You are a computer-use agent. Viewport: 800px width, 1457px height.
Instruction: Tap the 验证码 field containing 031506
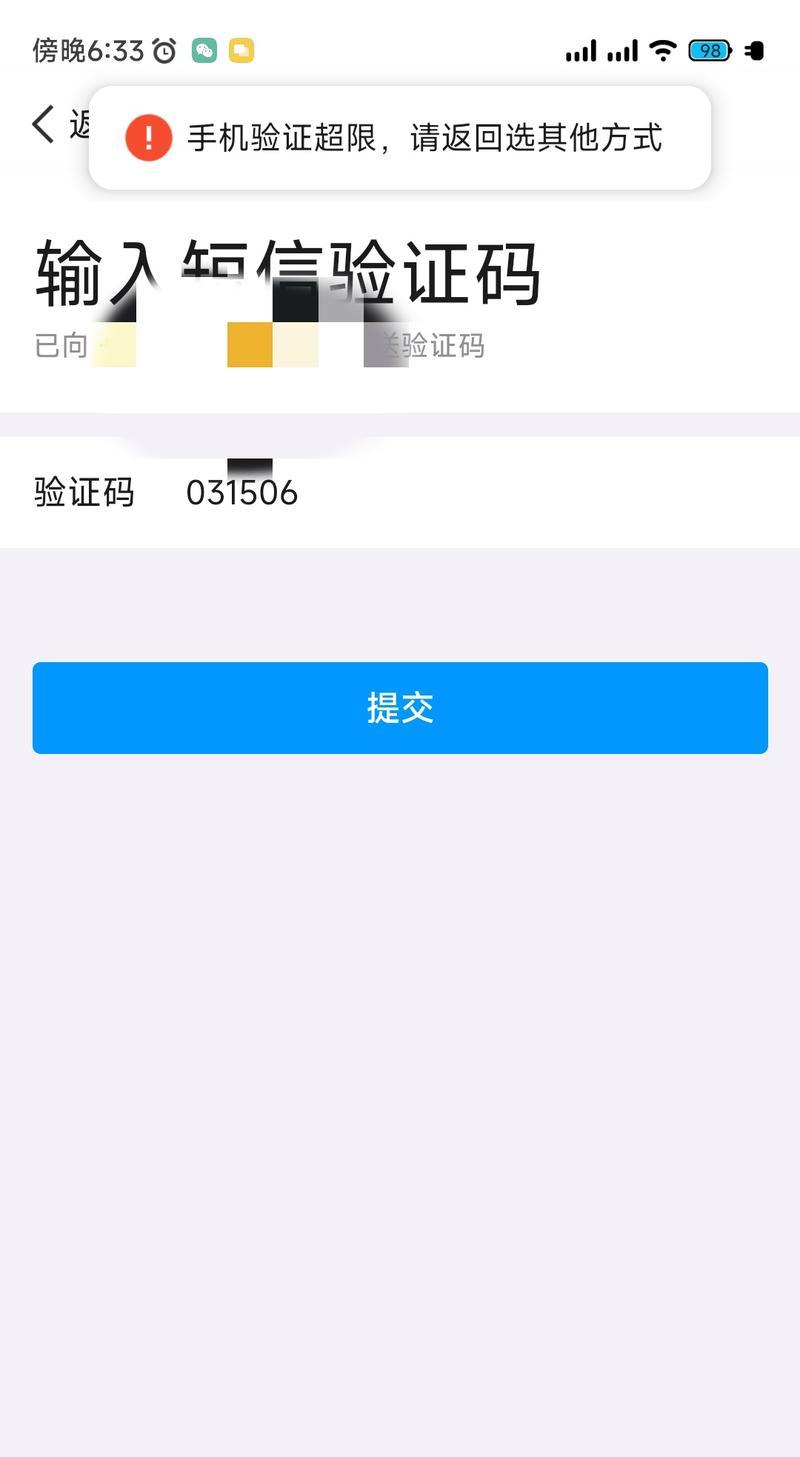click(x=400, y=492)
